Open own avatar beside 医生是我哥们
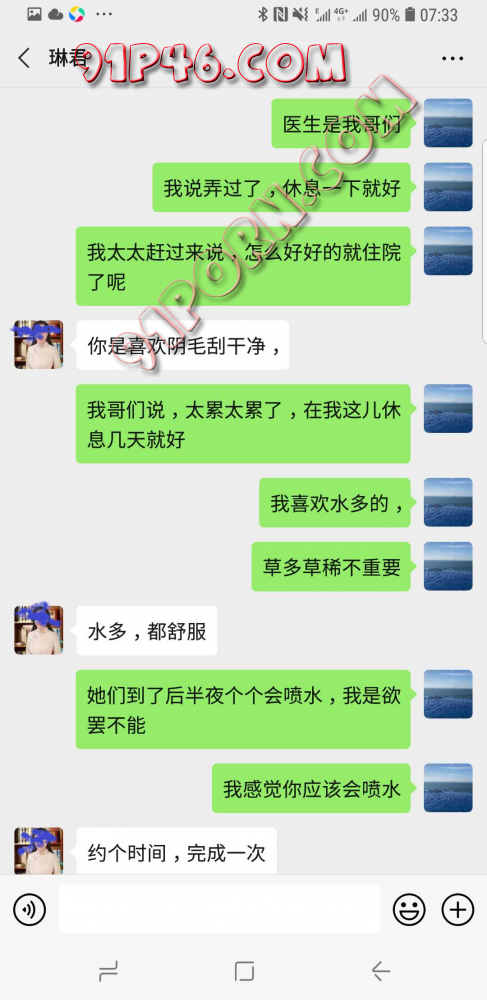The image size is (487, 1000). click(448, 123)
